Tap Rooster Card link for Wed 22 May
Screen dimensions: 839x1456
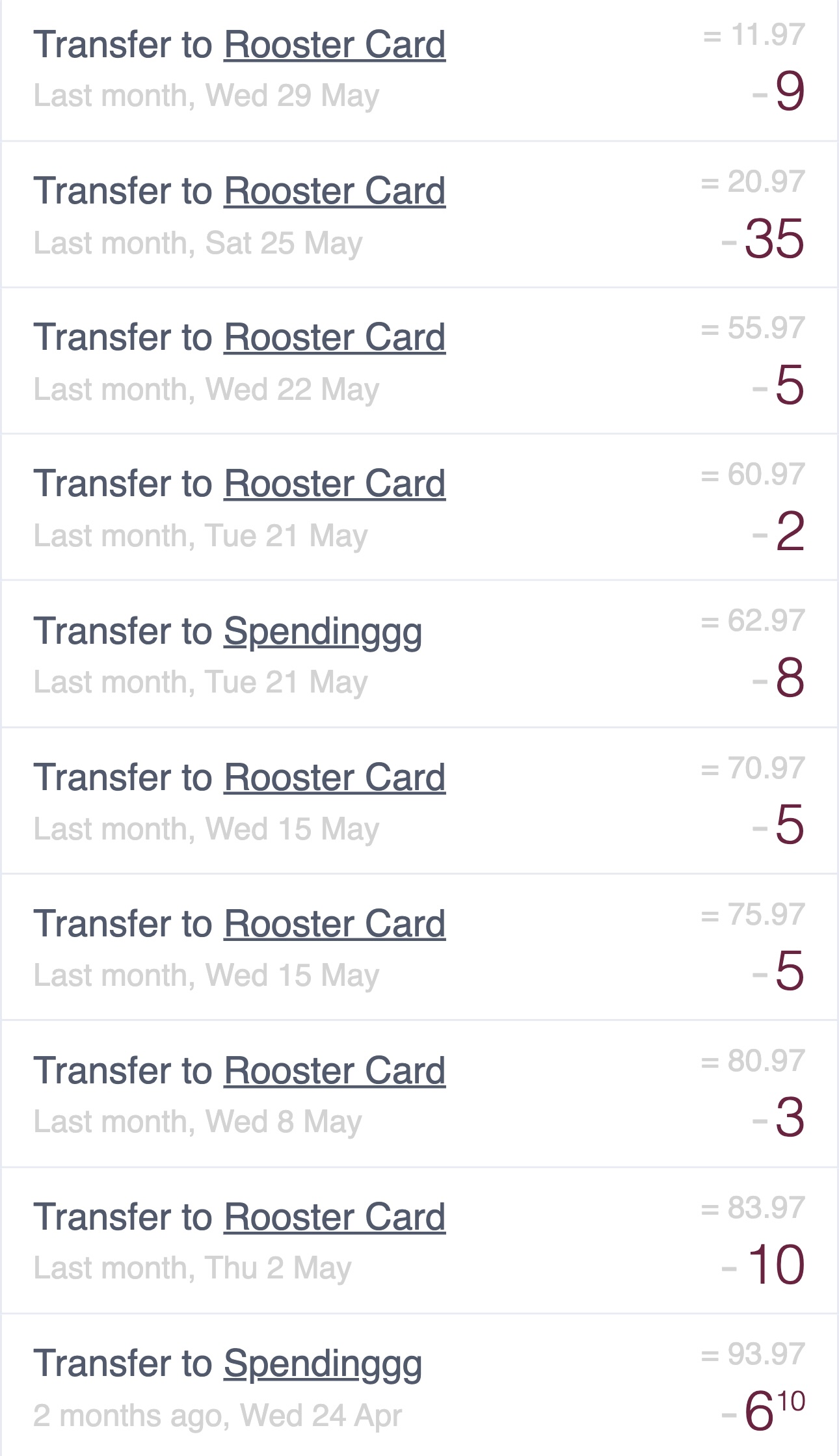(x=334, y=338)
